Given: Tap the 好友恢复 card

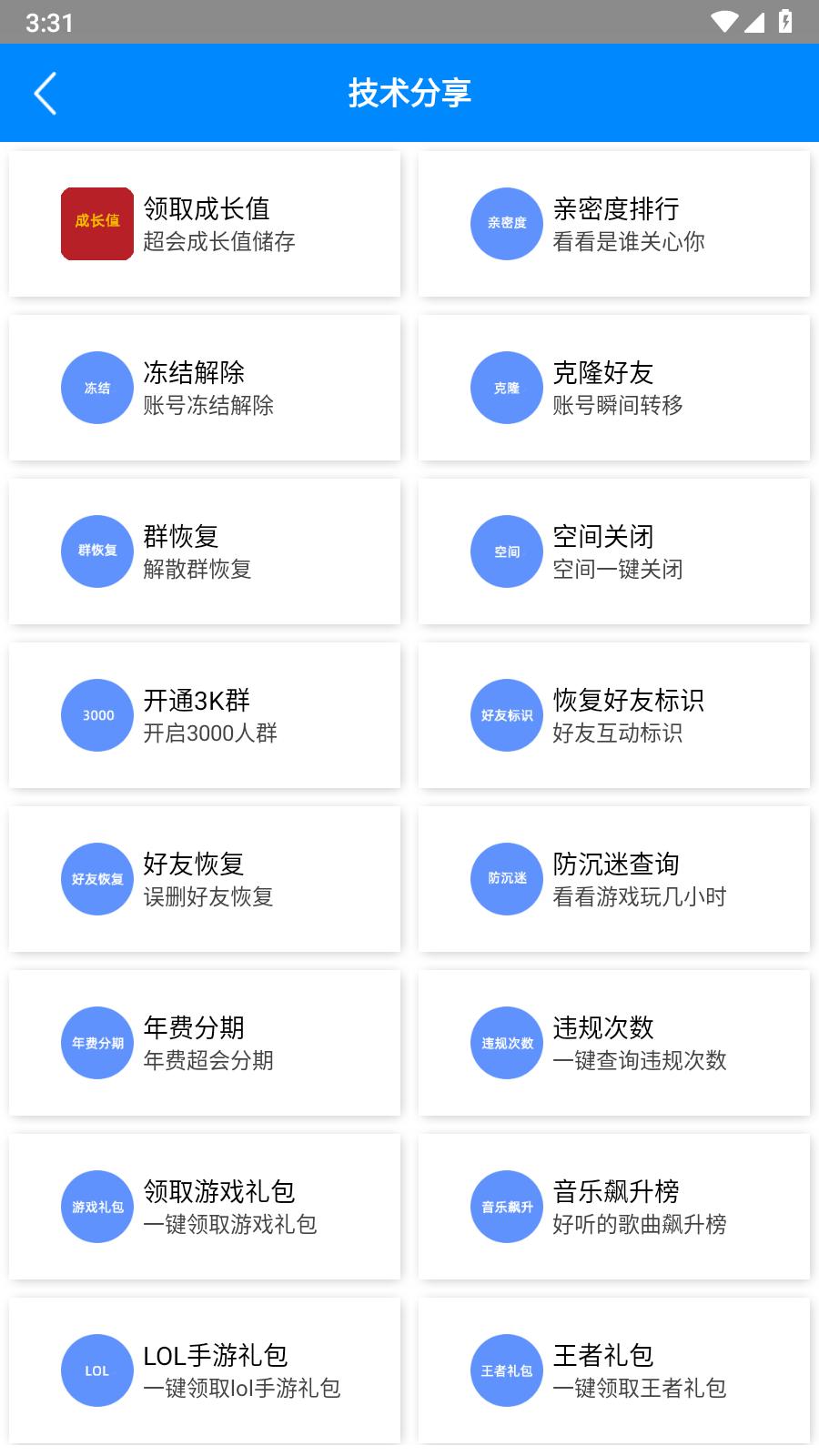Looking at the screenshot, I should (x=205, y=879).
